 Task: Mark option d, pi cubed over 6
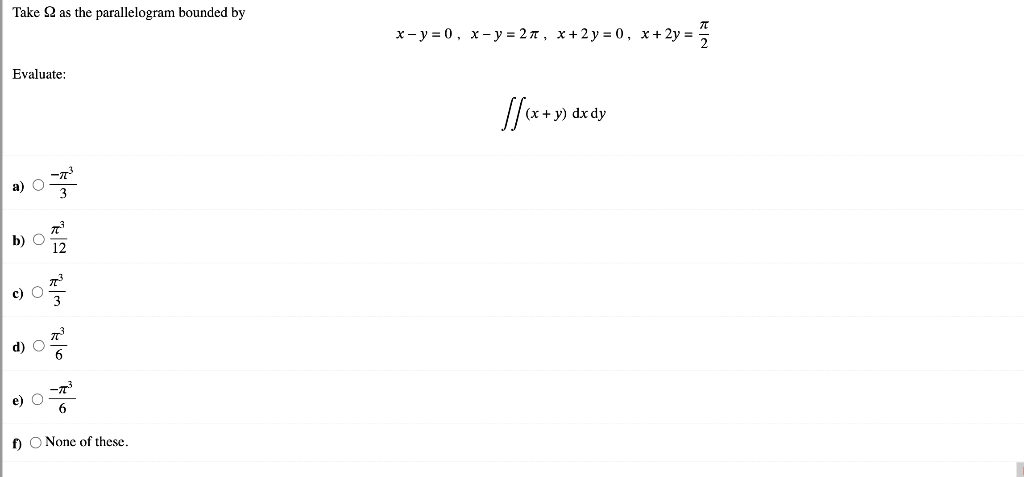[38, 347]
